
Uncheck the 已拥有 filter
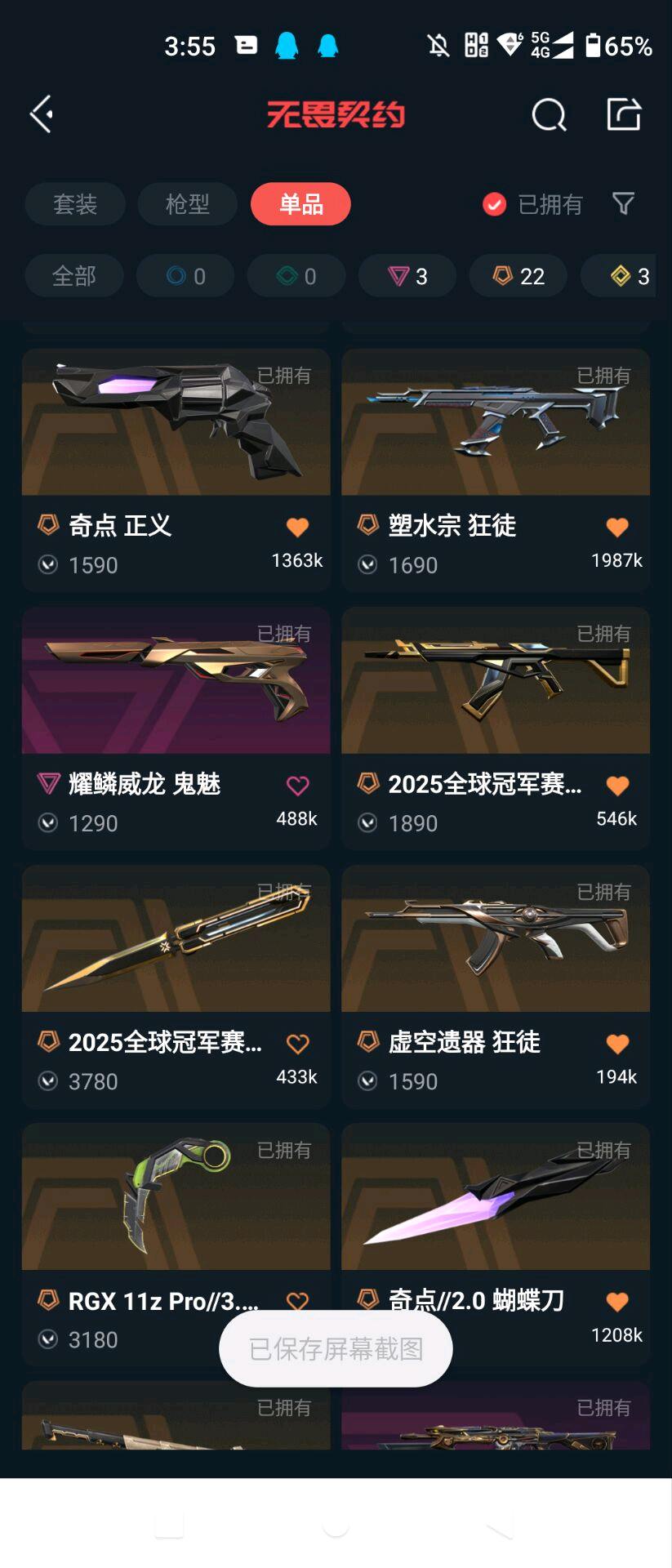(x=495, y=204)
